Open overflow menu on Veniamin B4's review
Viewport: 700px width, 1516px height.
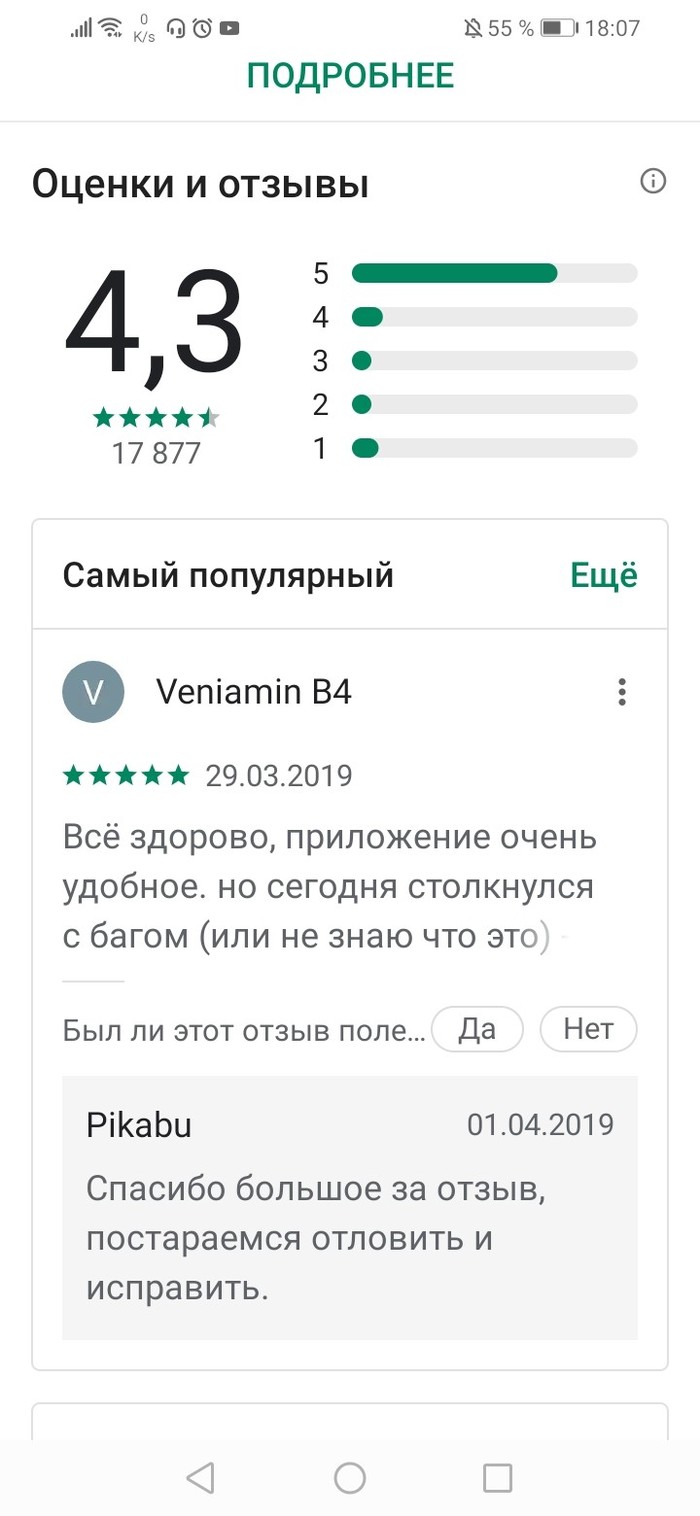click(x=622, y=692)
